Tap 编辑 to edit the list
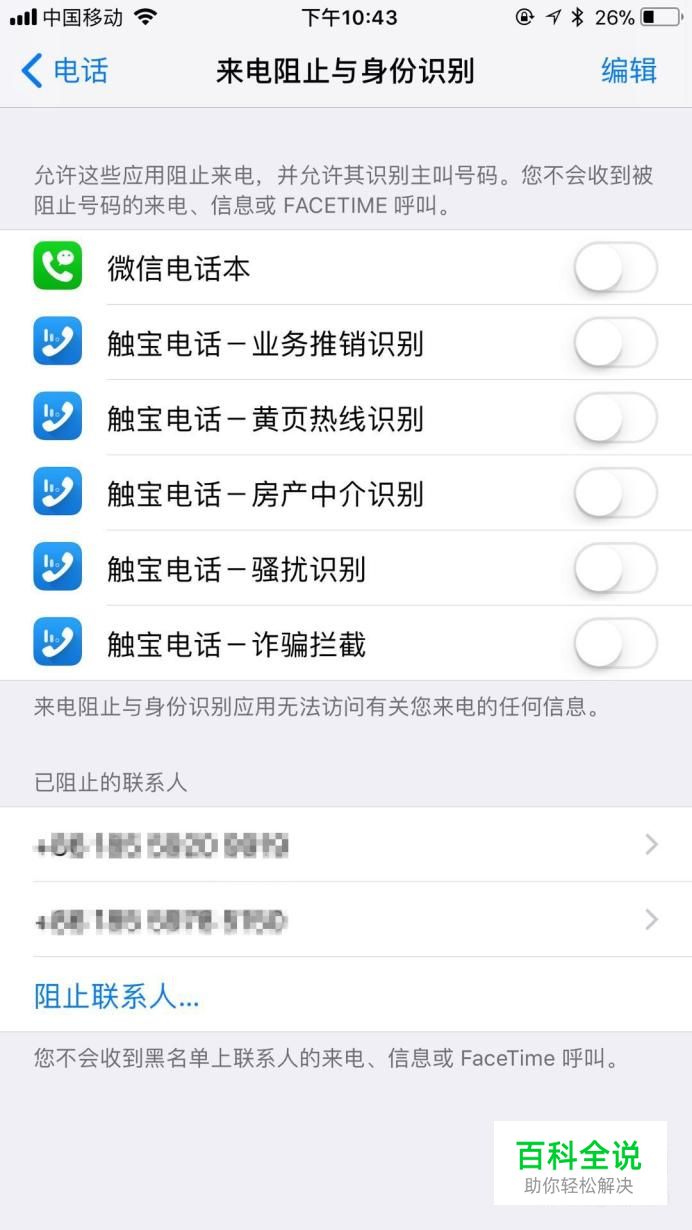 point(629,71)
